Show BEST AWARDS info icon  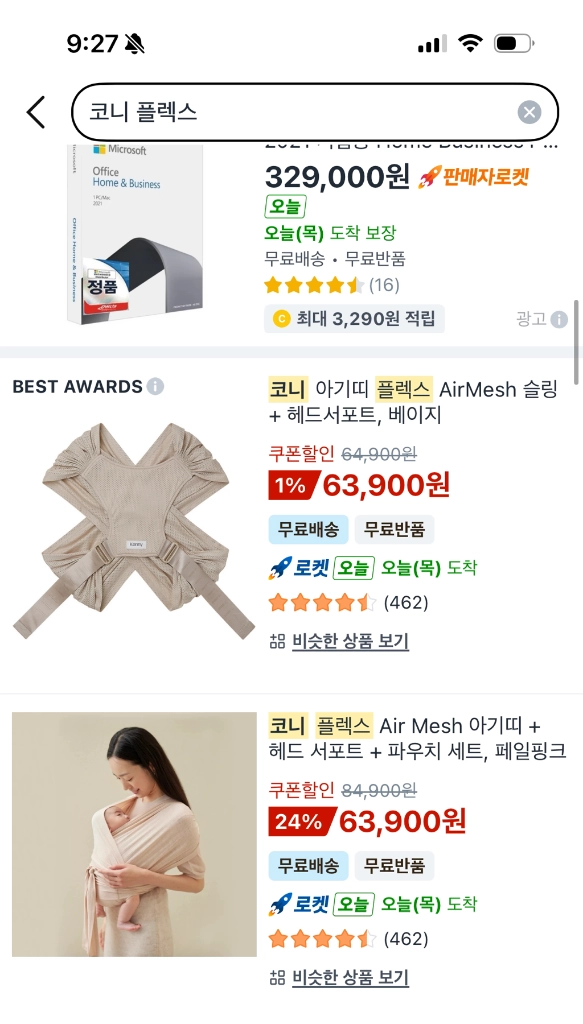[155, 387]
